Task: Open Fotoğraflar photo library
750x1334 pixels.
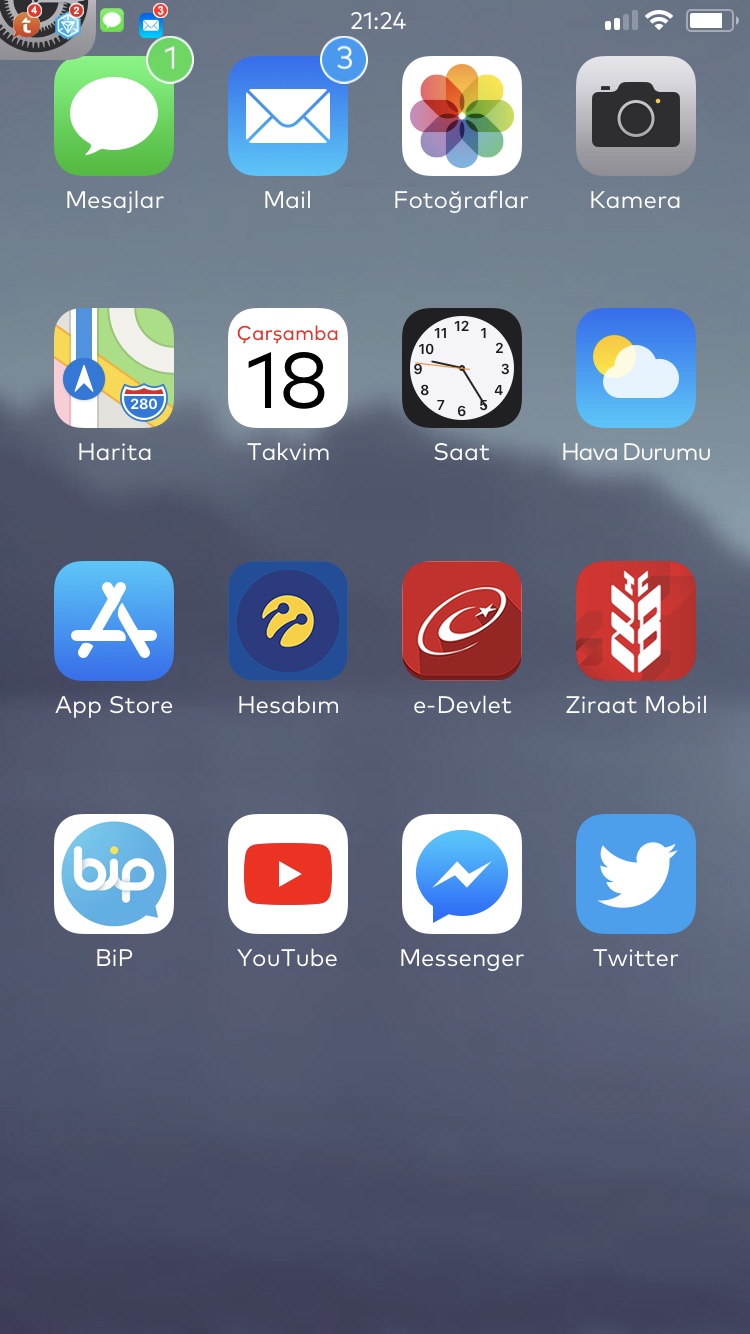Action: point(462,116)
